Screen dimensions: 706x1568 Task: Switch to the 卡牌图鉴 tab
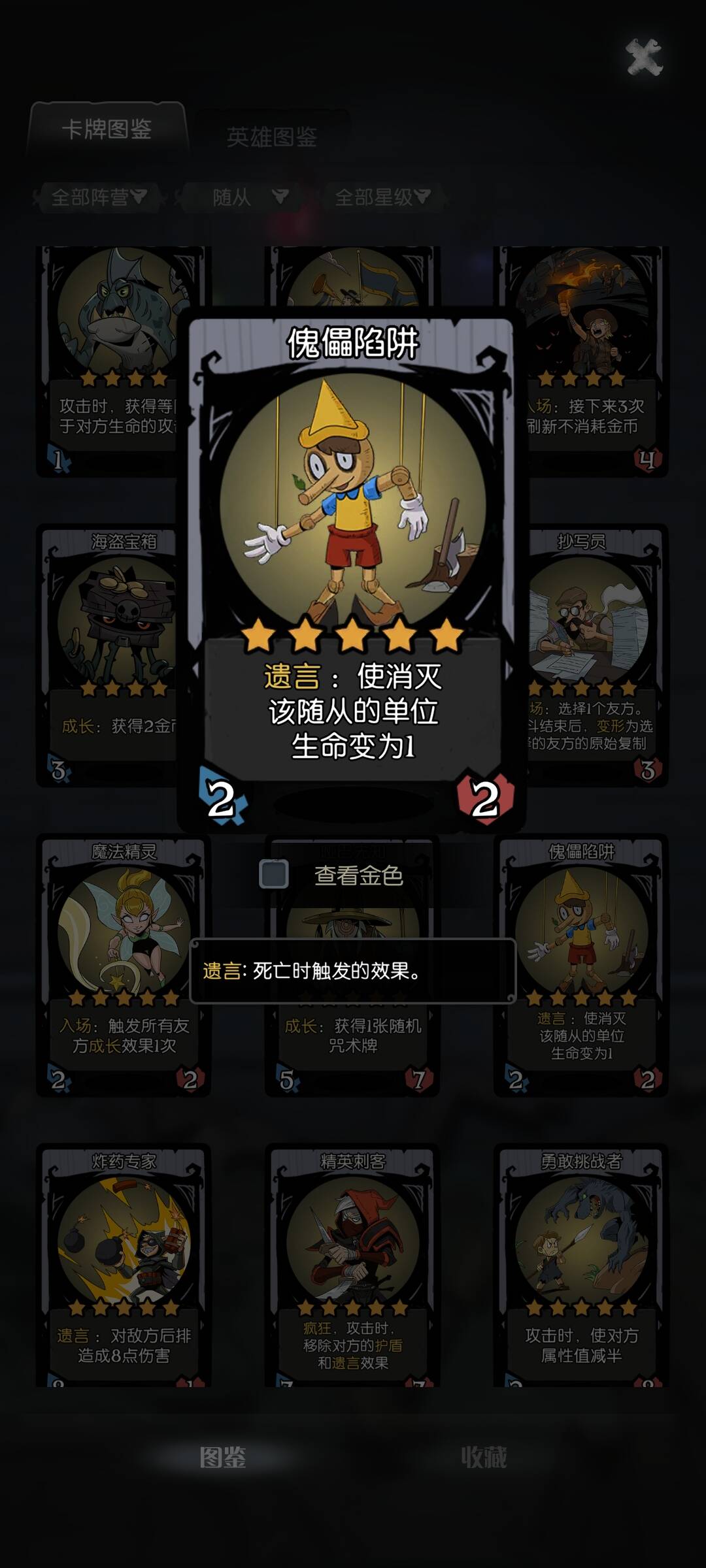point(107,129)
